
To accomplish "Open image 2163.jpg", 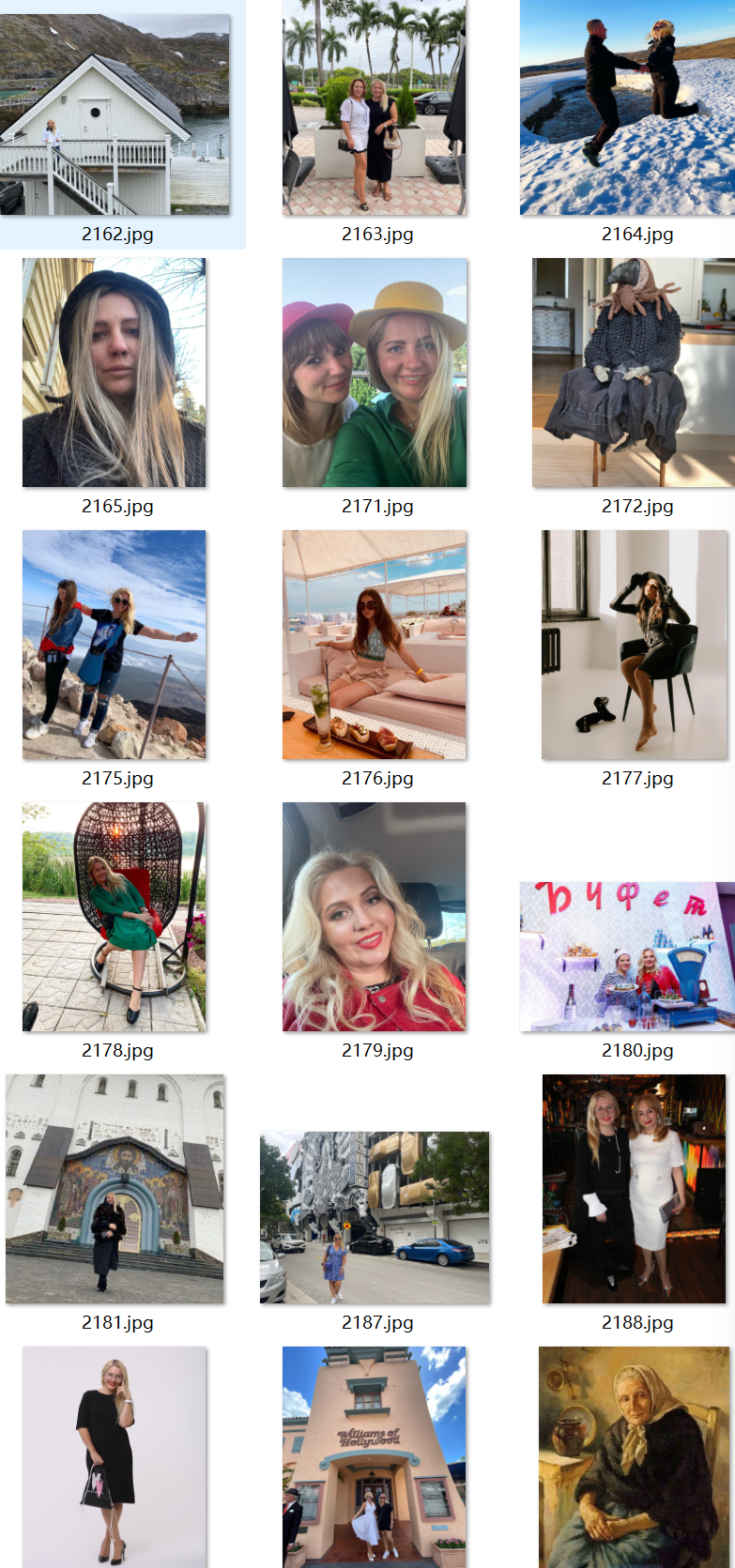I will (375, 107).
